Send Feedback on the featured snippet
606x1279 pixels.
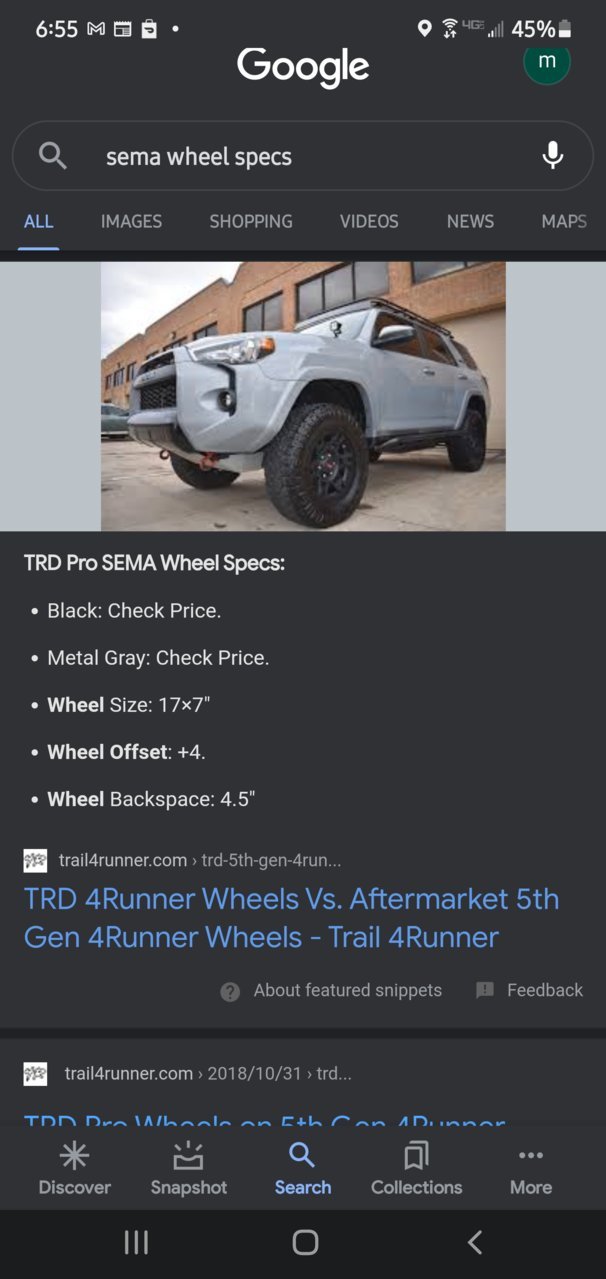tap(529, 990)
